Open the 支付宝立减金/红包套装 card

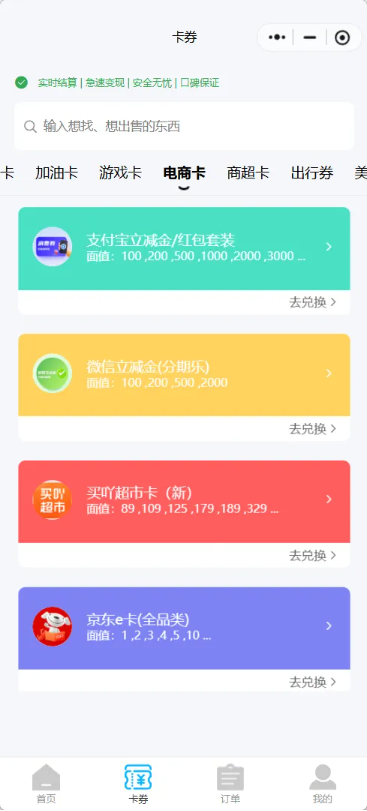[x=184, y=248]
